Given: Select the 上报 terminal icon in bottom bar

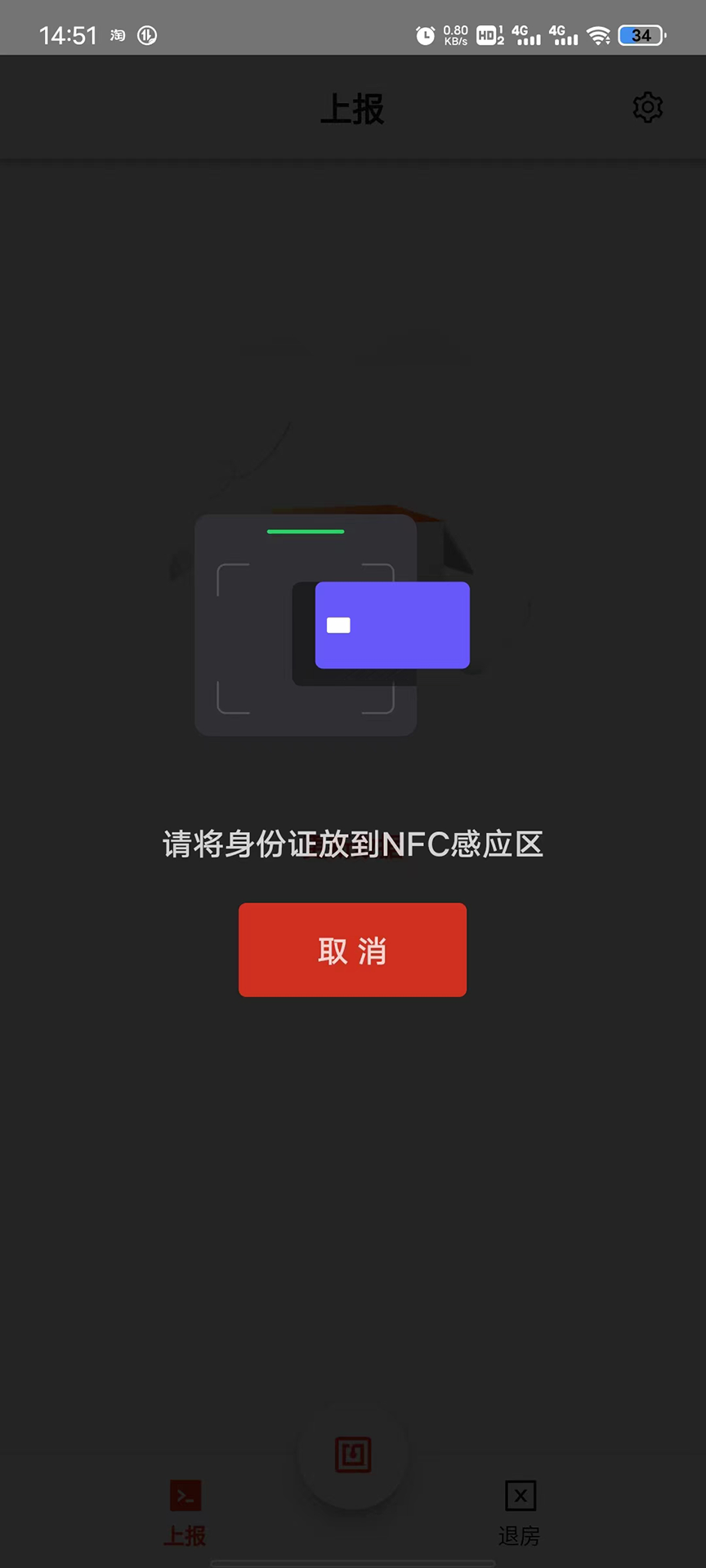Looking at the screenshot, I should [185, 1495].
